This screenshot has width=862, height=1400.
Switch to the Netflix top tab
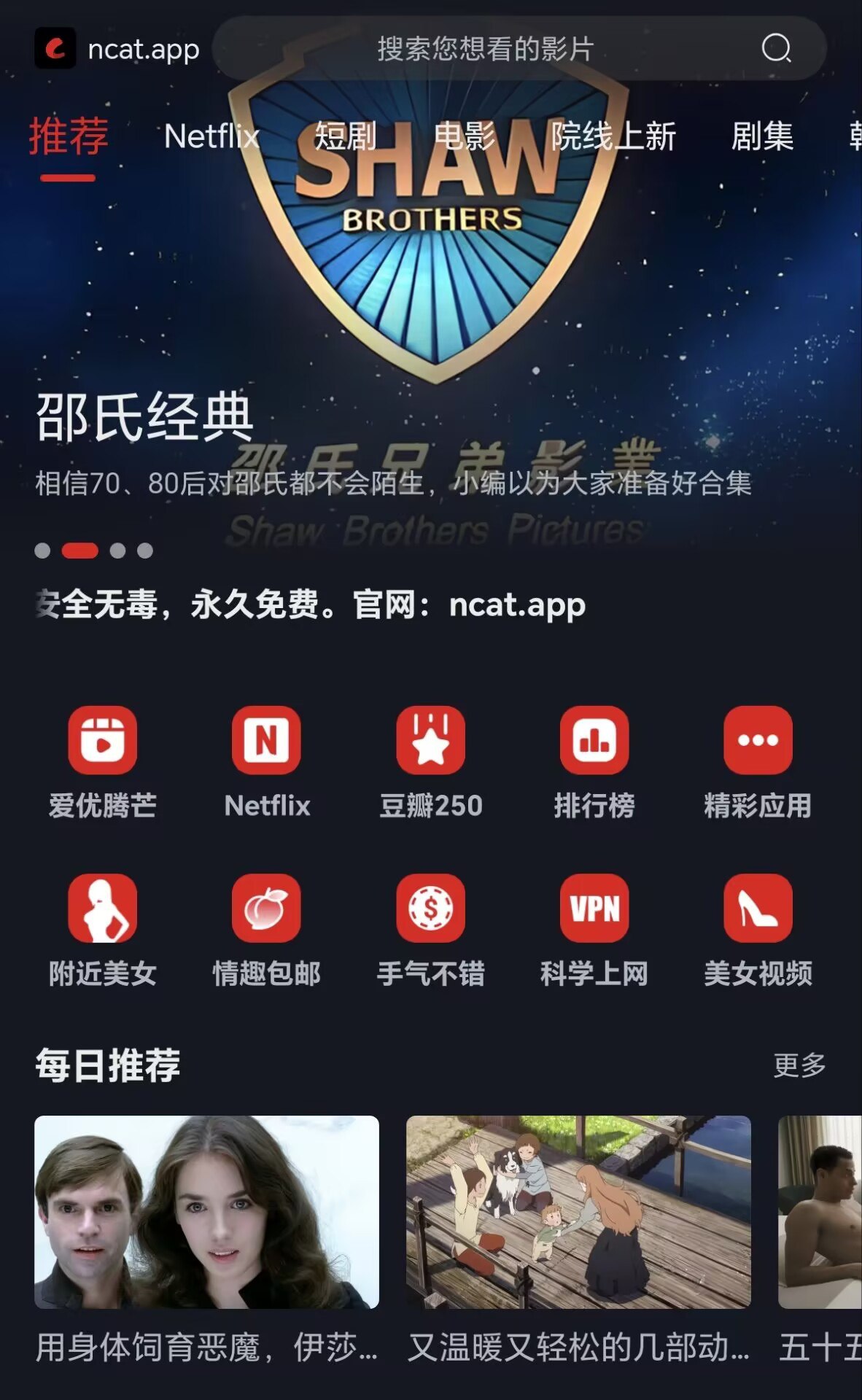[x=211, y=136]
